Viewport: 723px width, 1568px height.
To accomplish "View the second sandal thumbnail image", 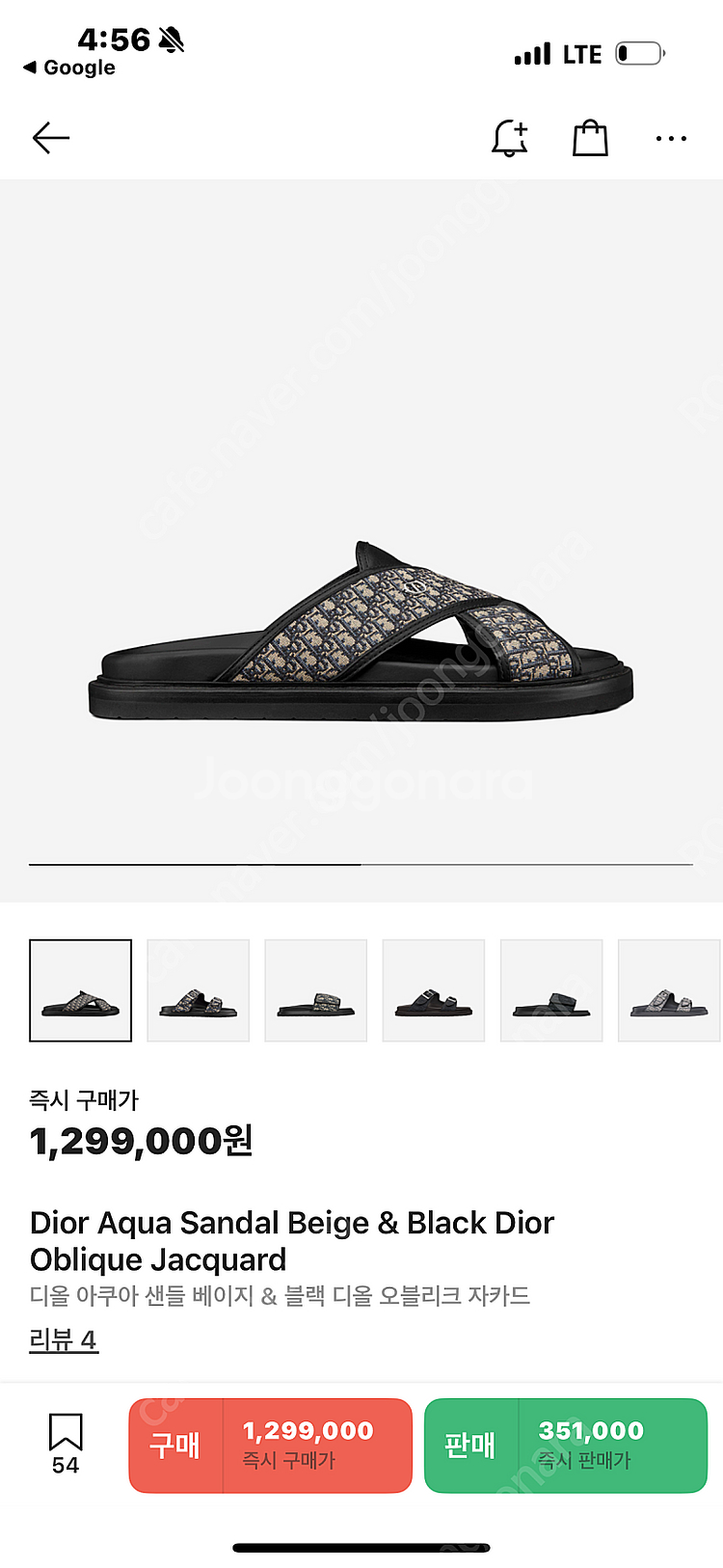I will click(x=199, y=990).
